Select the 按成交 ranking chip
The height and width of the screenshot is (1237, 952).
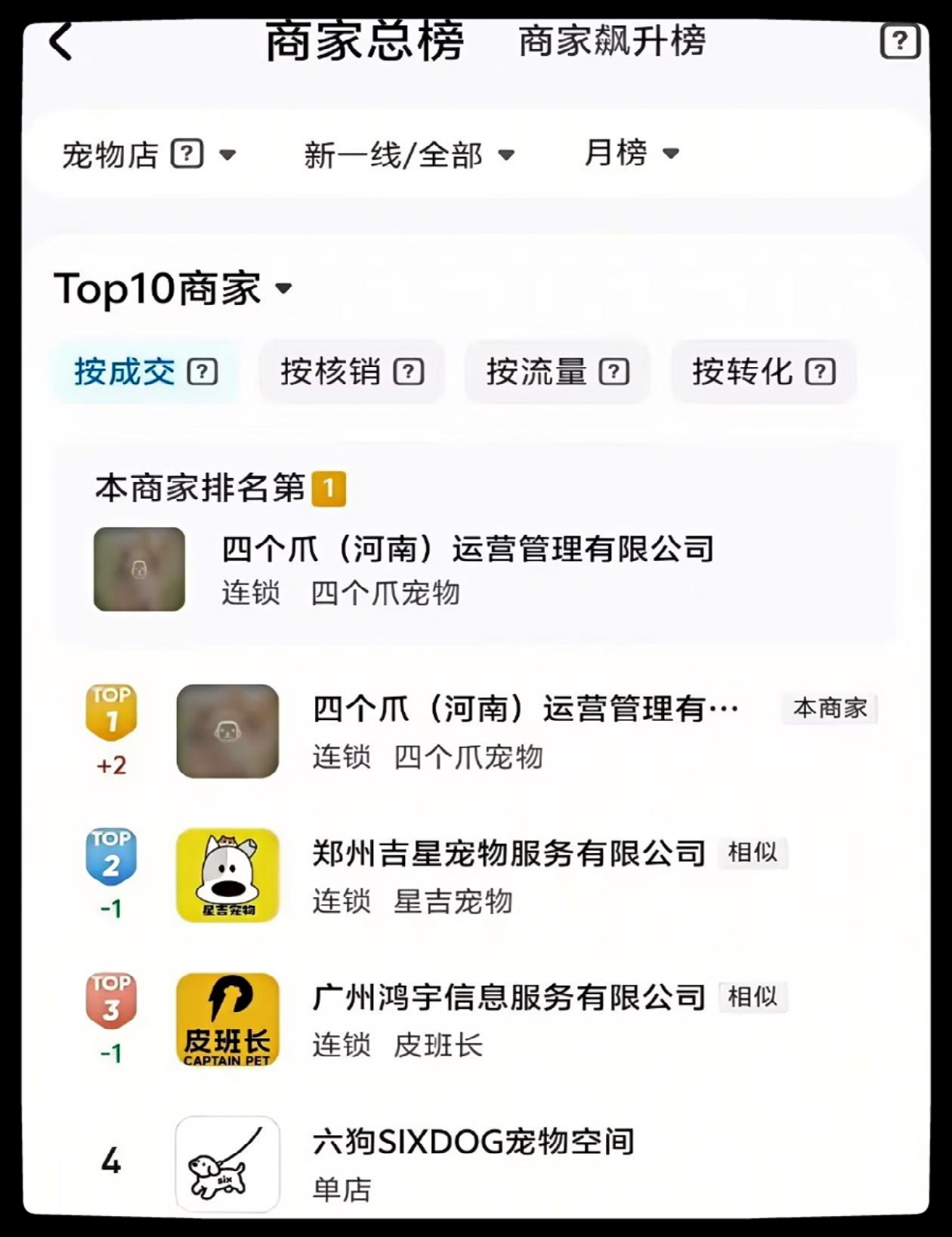(144, 372)
